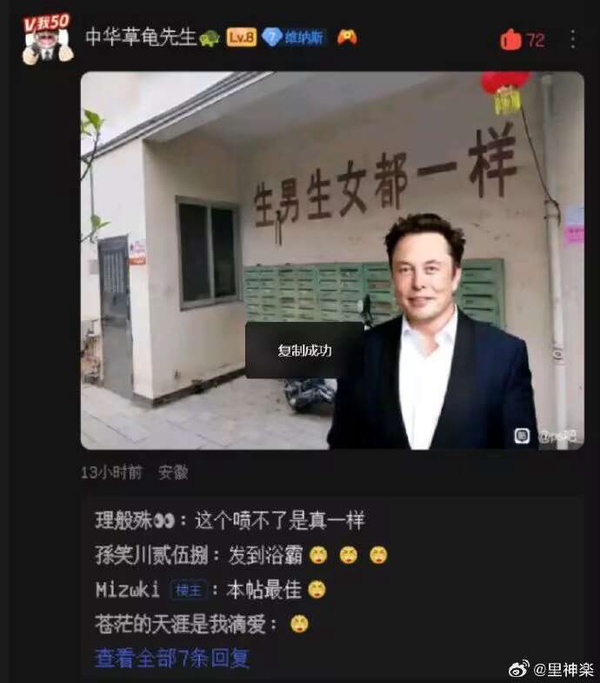
Task: Open the poster's avatar profile
Action: pyautogui.click(x=46, y=38)
